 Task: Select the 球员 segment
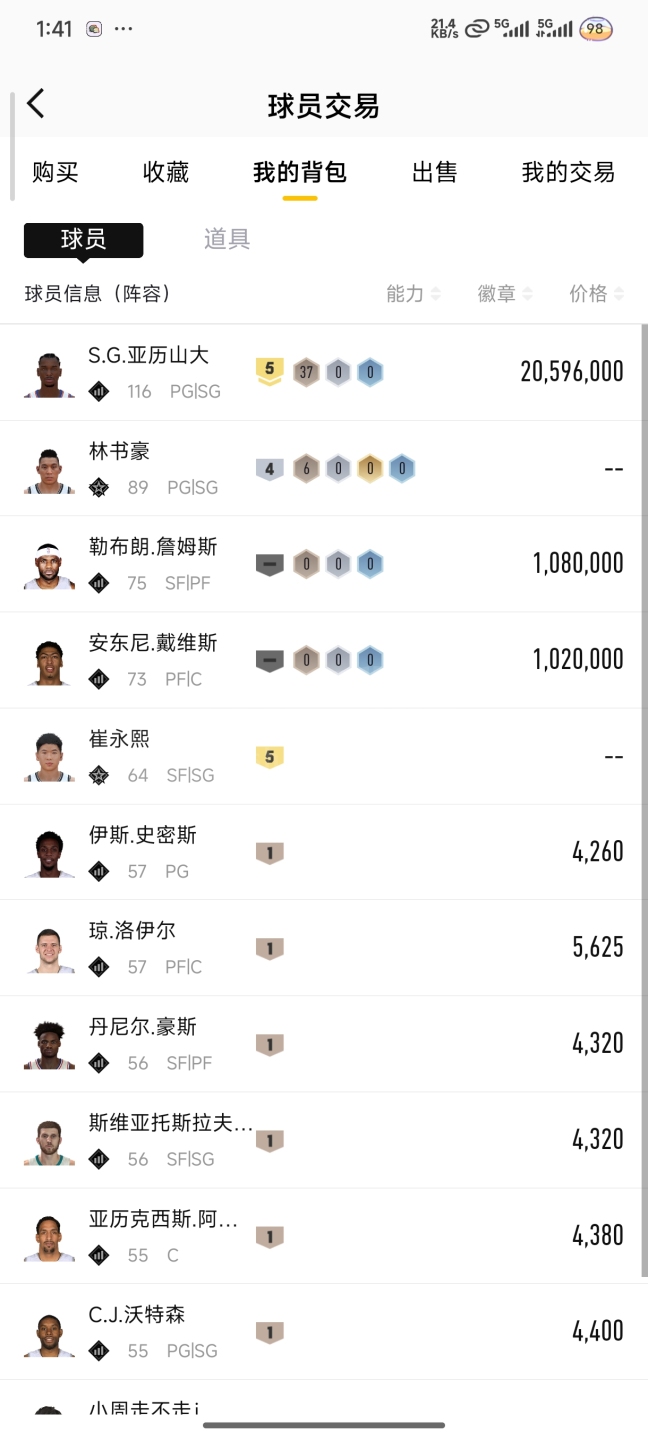[84, 239]
